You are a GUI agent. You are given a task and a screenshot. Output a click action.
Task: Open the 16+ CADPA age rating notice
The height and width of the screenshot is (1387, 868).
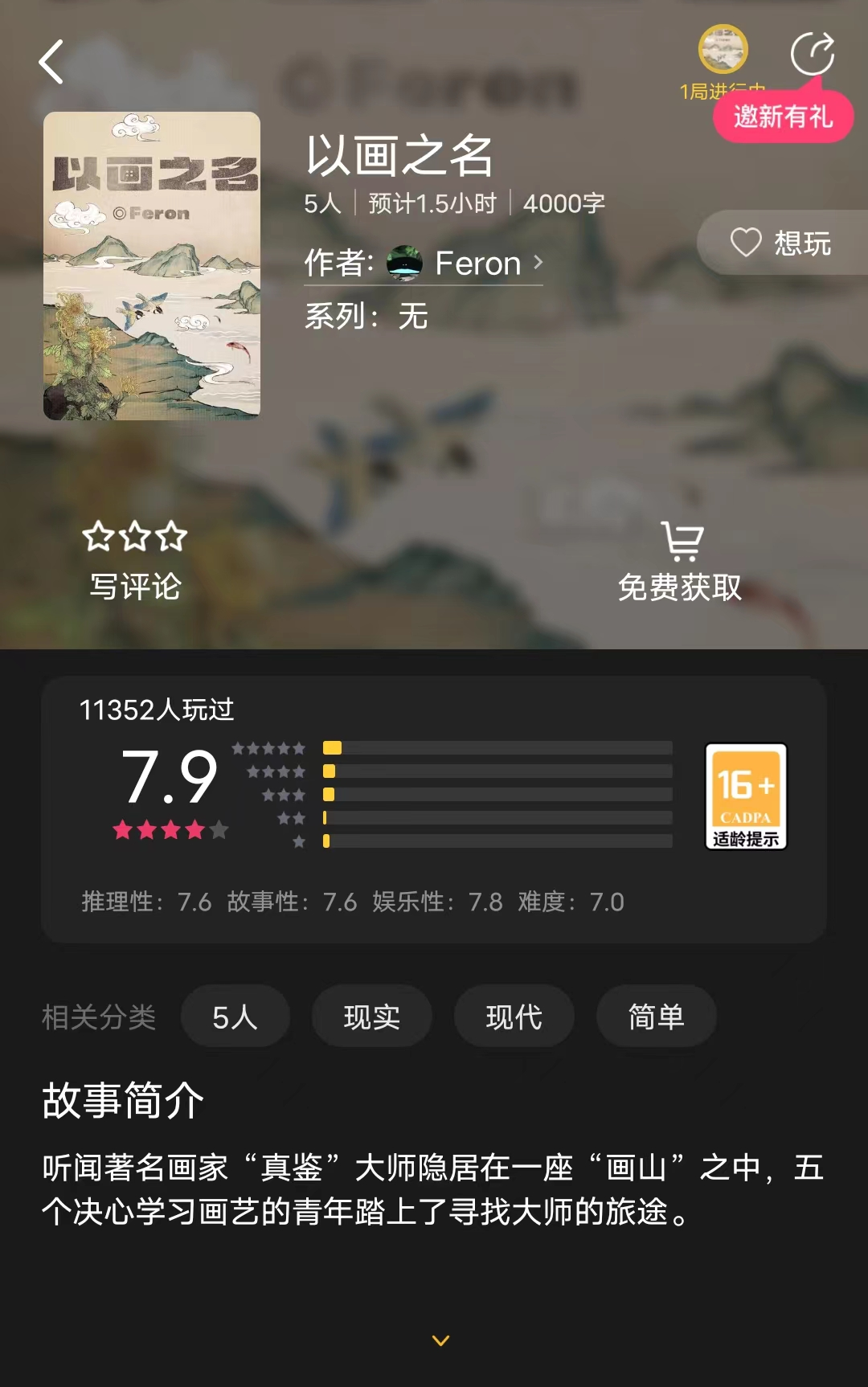pyautogui.click(x=746, y=796)
